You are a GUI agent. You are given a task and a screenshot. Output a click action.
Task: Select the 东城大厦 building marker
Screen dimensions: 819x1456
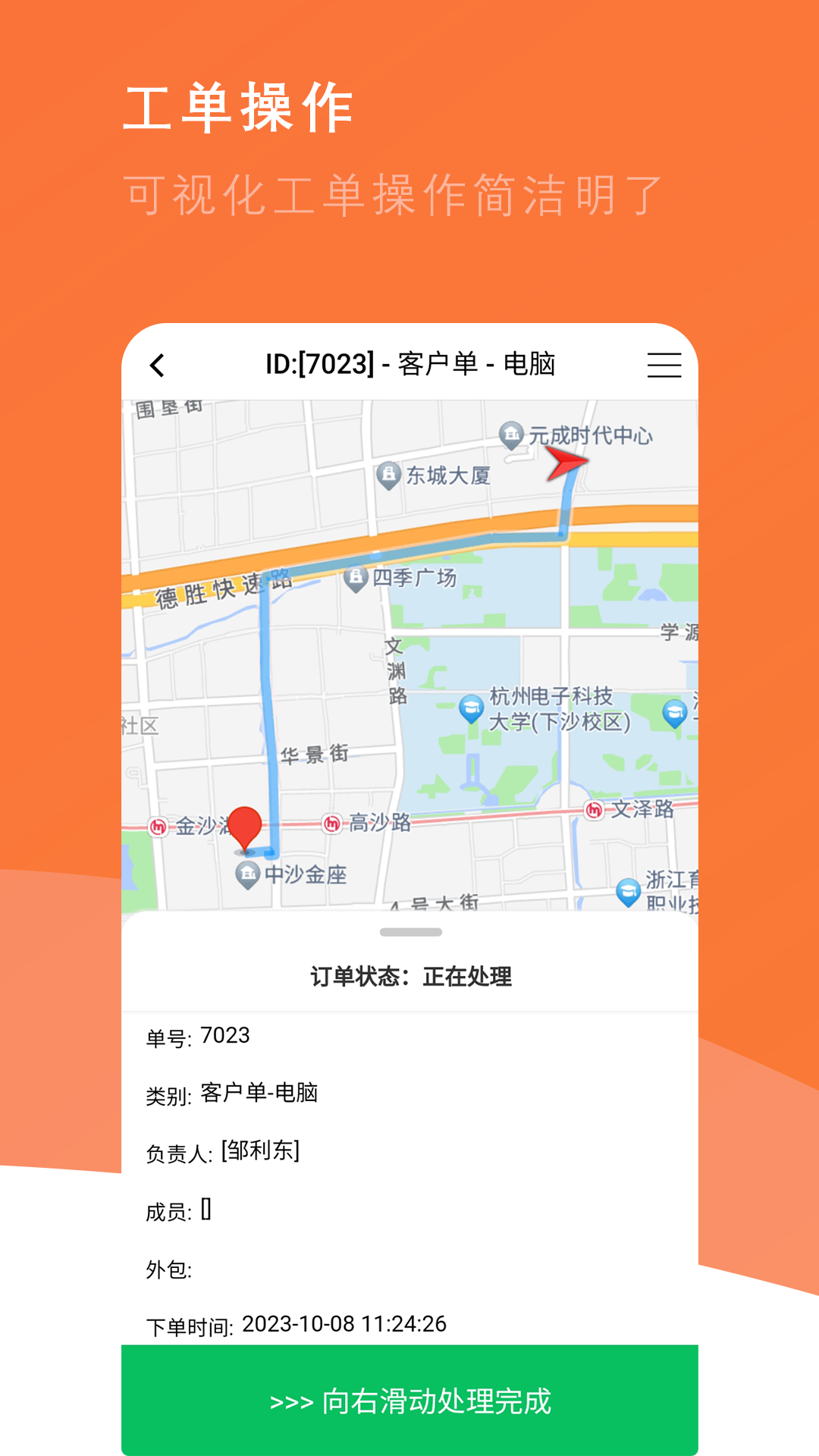pyautogui.click(x=388, y=474)
